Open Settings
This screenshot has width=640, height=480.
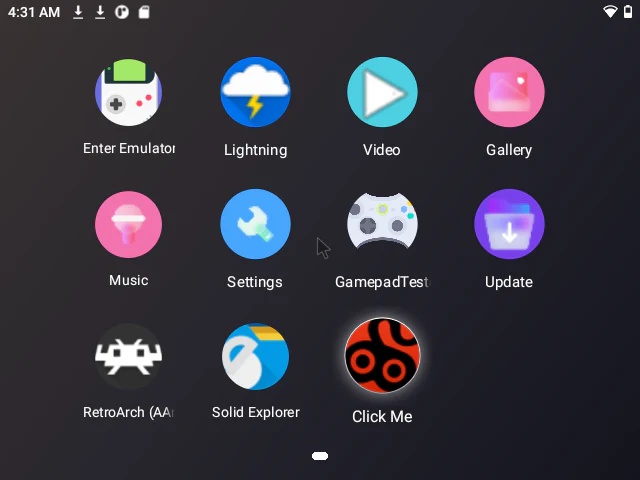coord(255,225)
